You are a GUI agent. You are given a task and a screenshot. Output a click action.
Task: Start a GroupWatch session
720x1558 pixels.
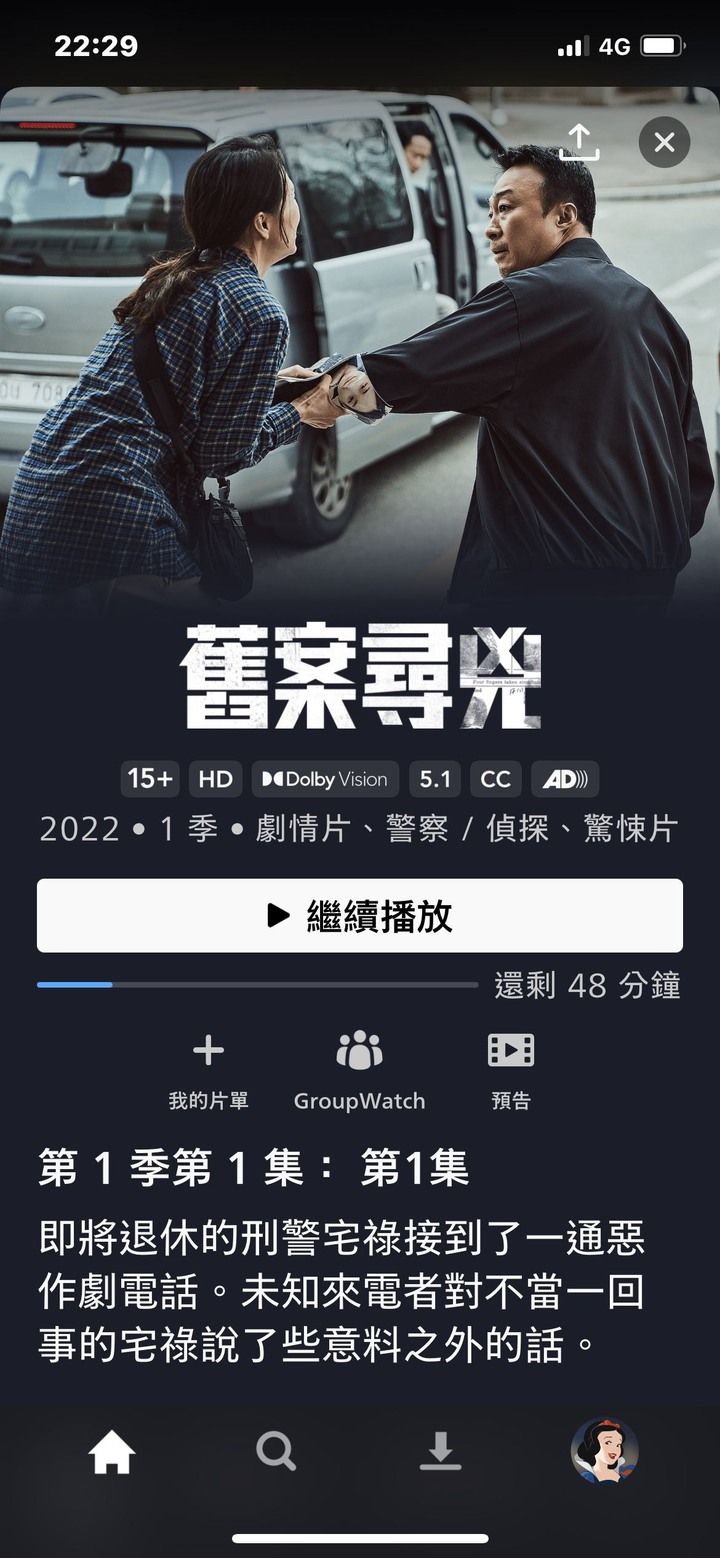359,1069
